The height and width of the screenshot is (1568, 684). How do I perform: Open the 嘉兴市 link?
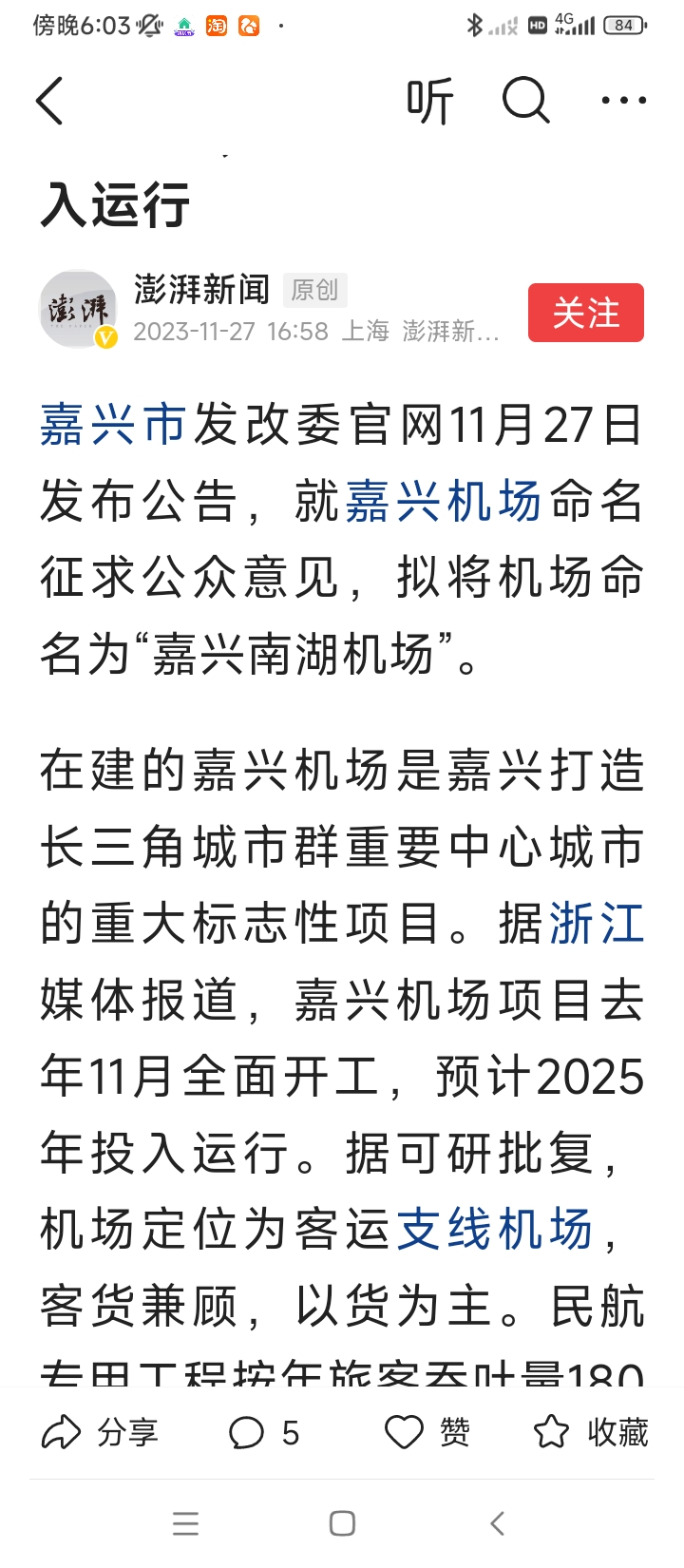tap(113, 425)
